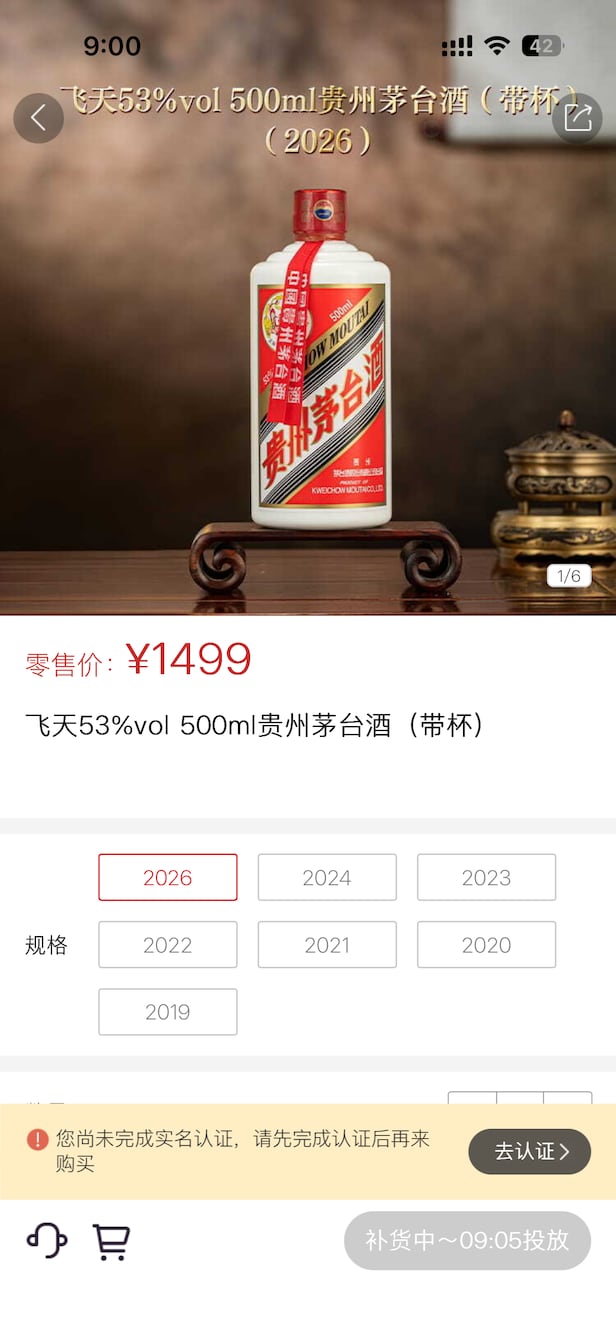Image resolution: width=616 pixels, height=1335 pixels.
Task: Tap the 2020 vintage option
Action: click(486, 944)
